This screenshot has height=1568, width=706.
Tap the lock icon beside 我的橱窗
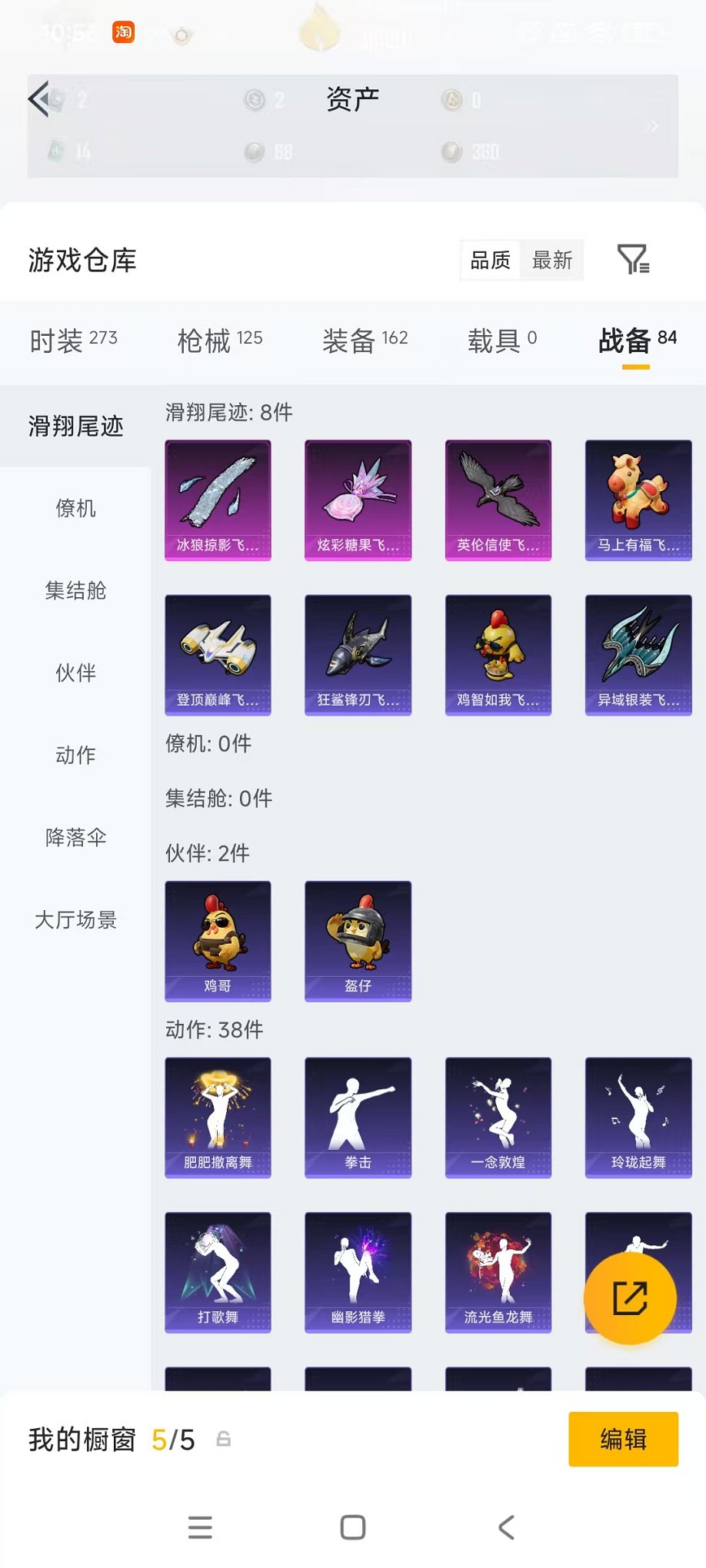click(224, 1439)
